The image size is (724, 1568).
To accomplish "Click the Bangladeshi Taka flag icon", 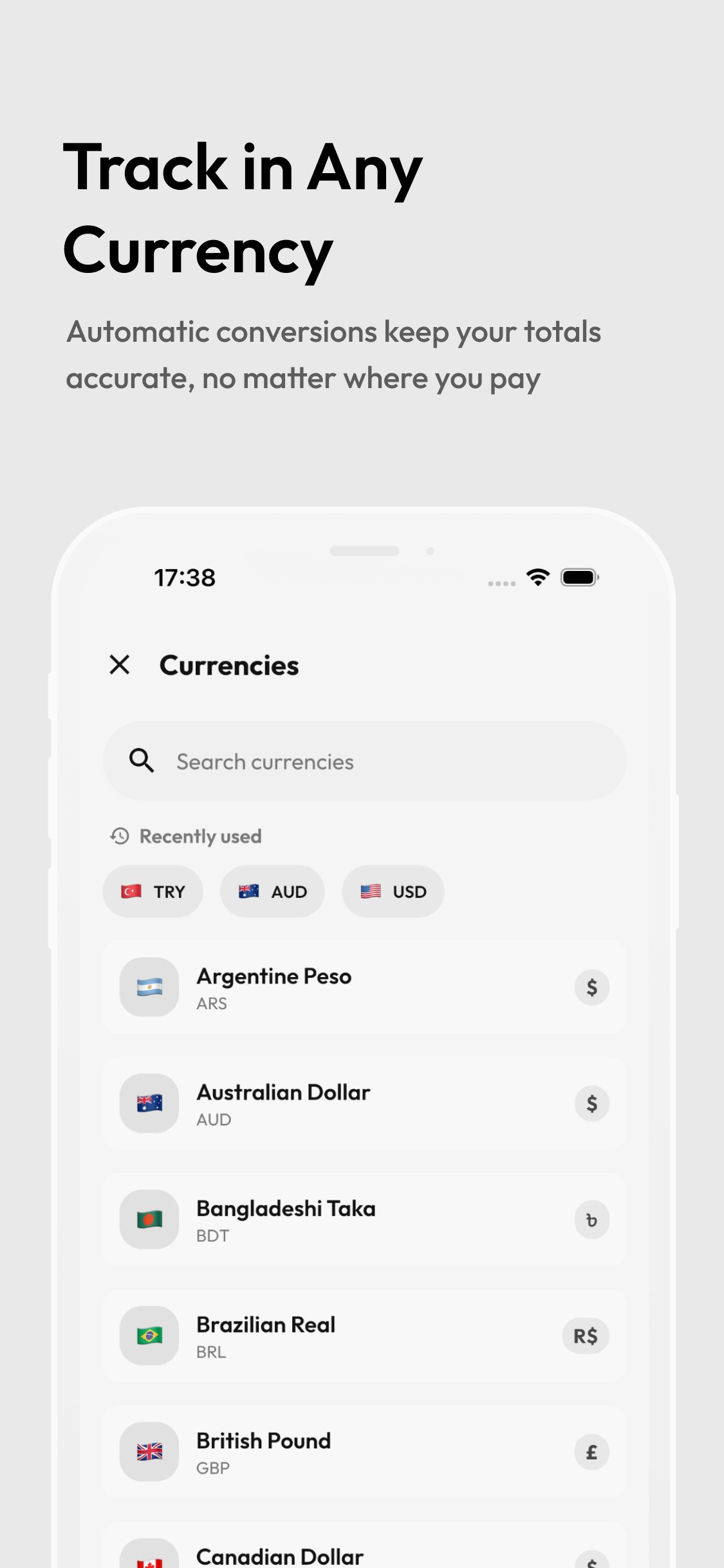I will (x=149, y=1220).
